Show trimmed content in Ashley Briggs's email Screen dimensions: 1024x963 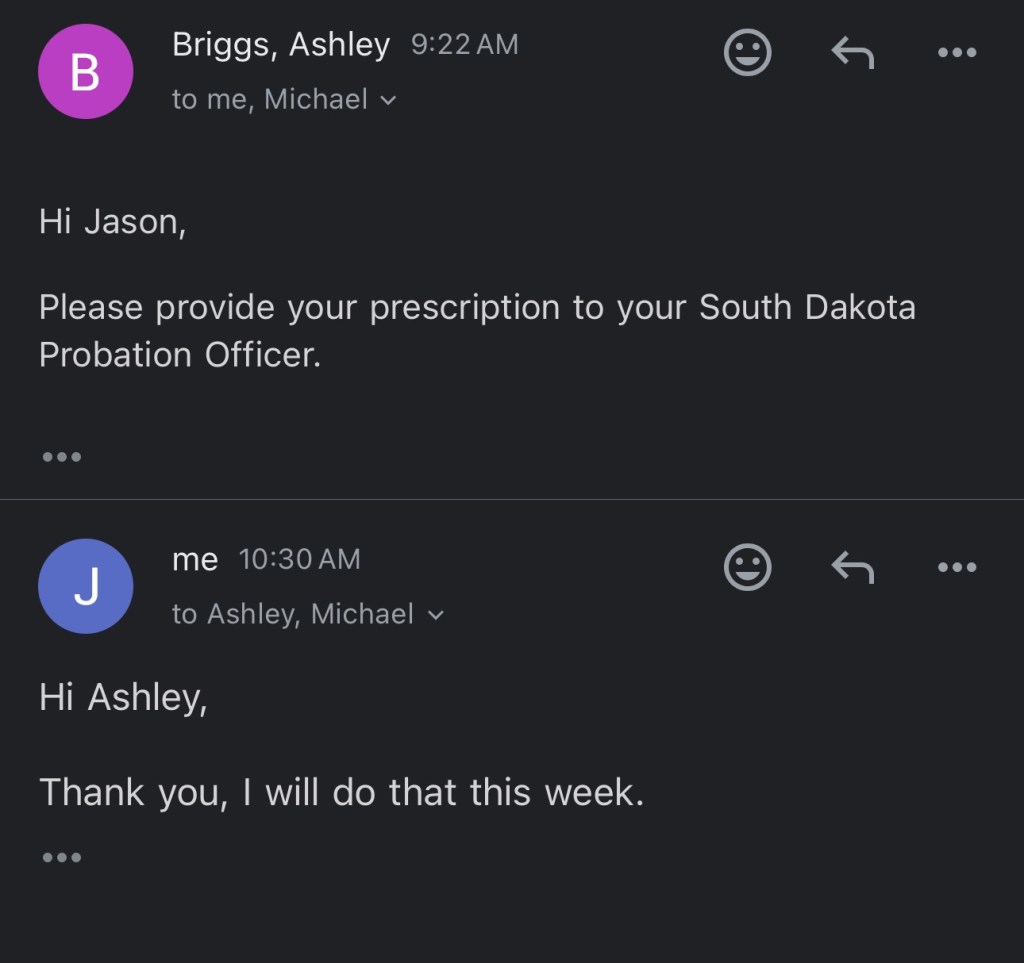click(x=62, y=457)
